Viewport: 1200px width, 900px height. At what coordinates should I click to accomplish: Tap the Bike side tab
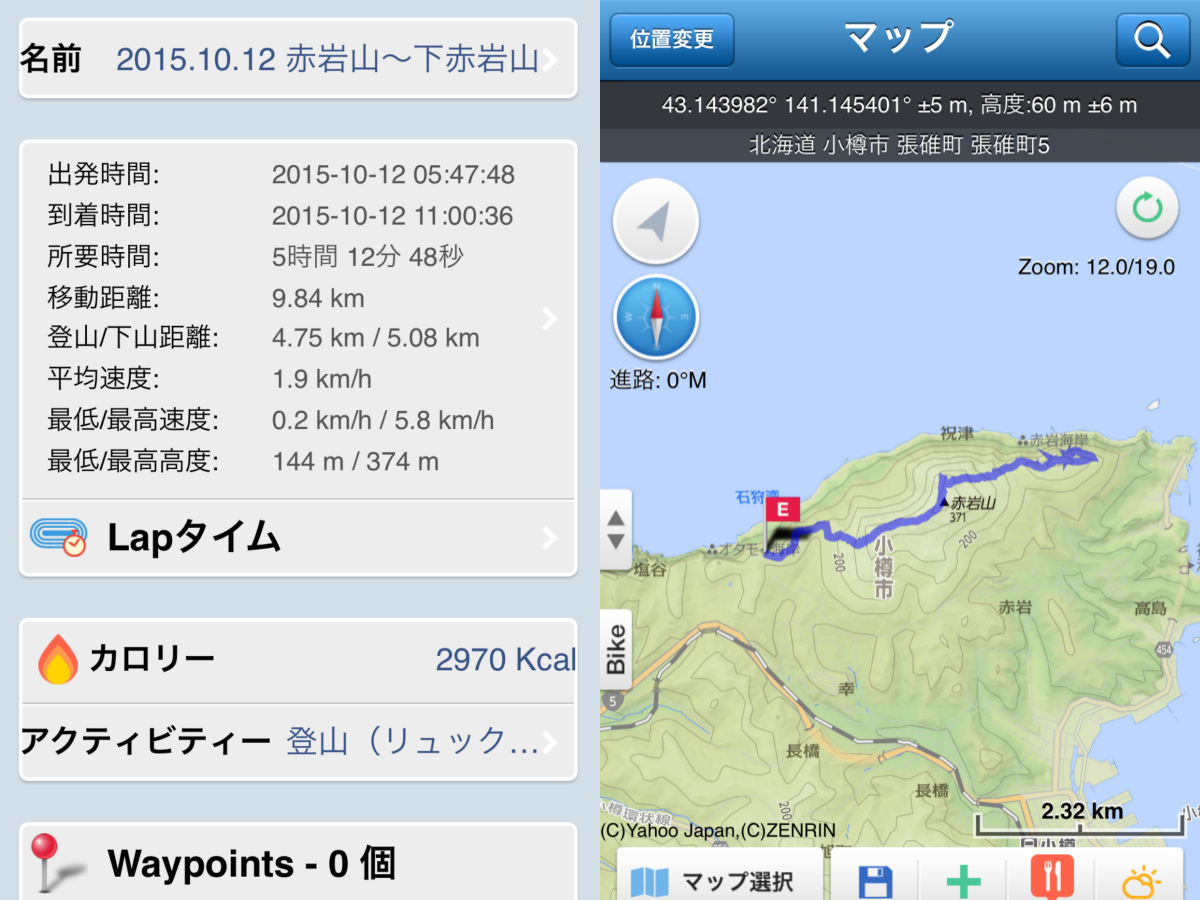616,648
